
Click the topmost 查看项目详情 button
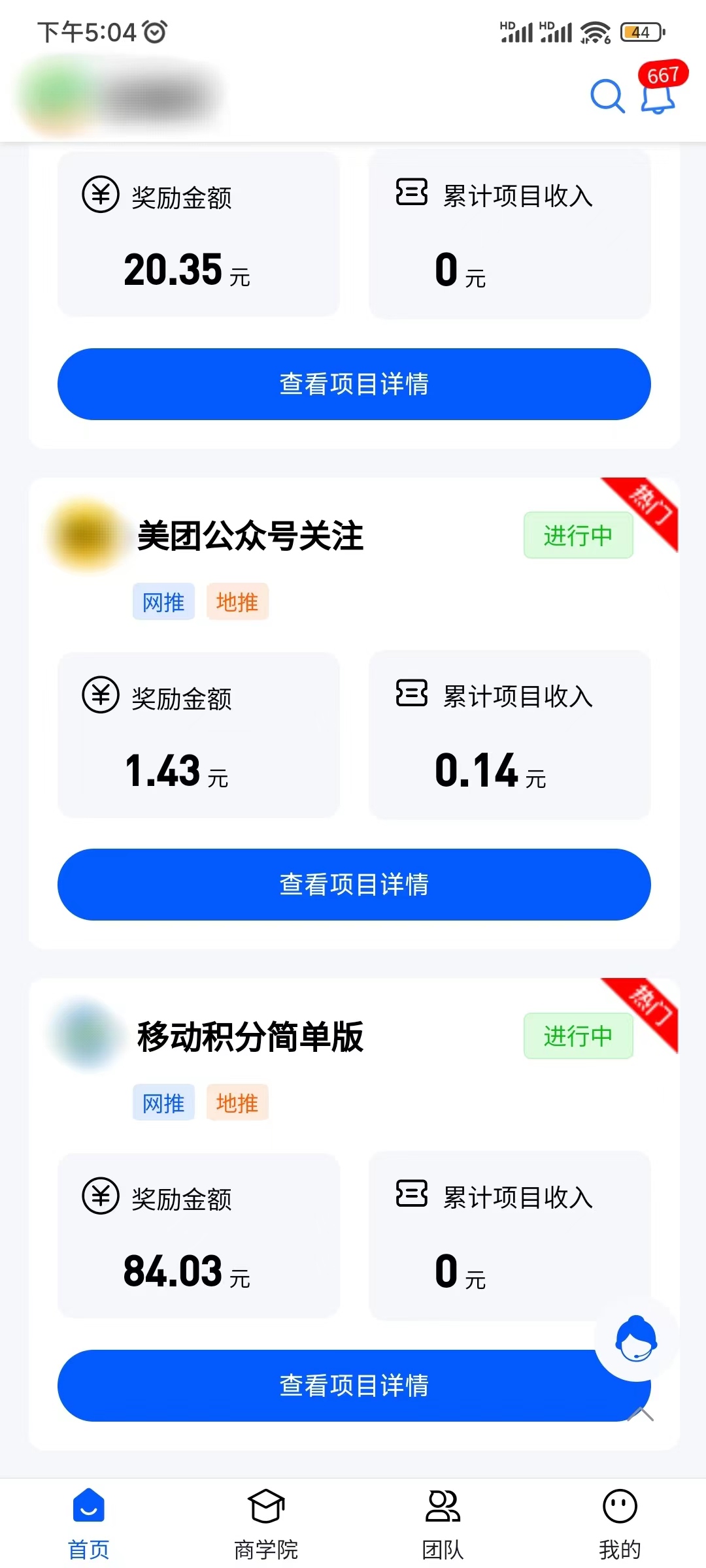tap(354, 384)
